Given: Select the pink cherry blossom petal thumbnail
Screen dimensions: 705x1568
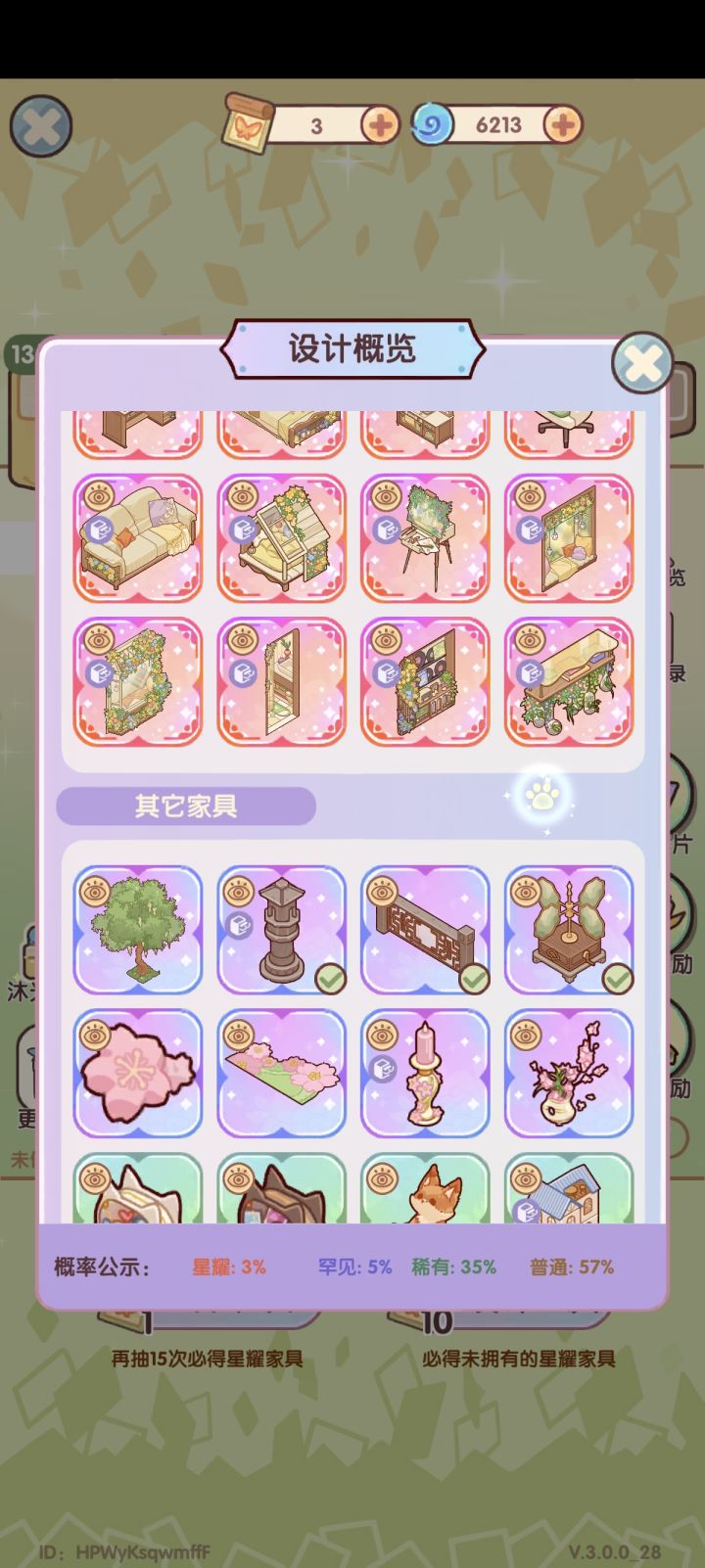Looking at the screenshot, I should click(x=138, y=1072).
